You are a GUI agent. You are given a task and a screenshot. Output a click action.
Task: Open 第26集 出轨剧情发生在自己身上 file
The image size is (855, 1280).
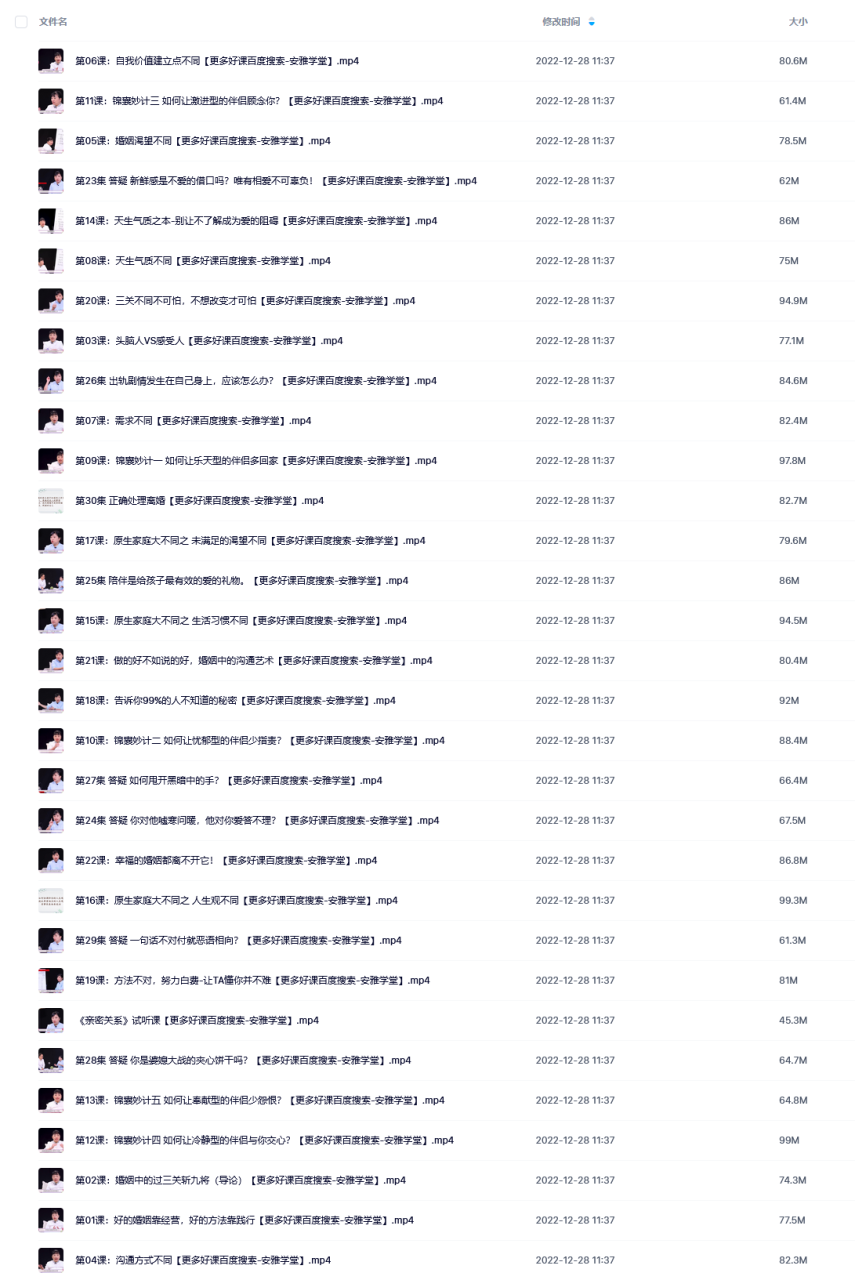[256, 381]
